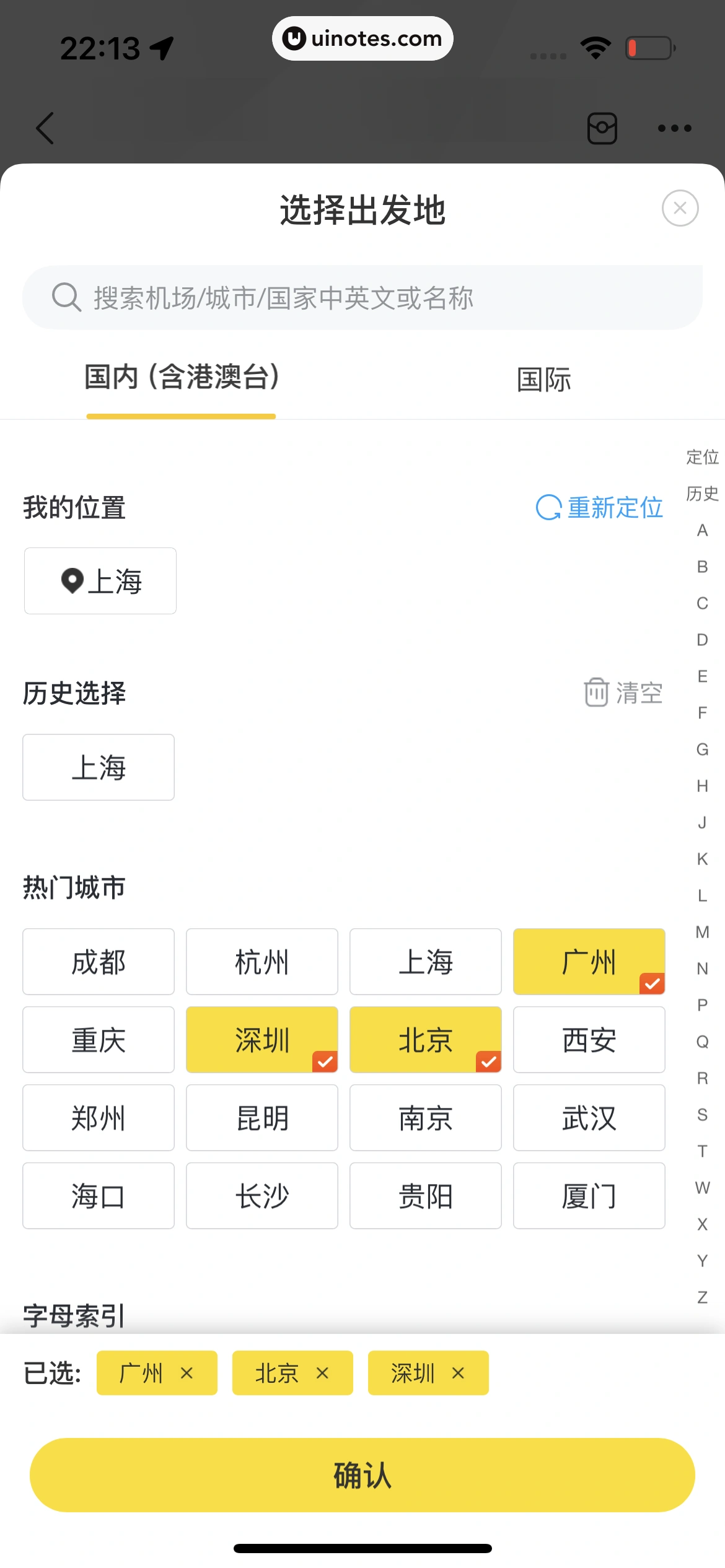Remove 广州 from the 已选 chips
Image resolution: width=725 pixels, height=1568 pixels.
pyautogui.click(x=187, y=1373)
